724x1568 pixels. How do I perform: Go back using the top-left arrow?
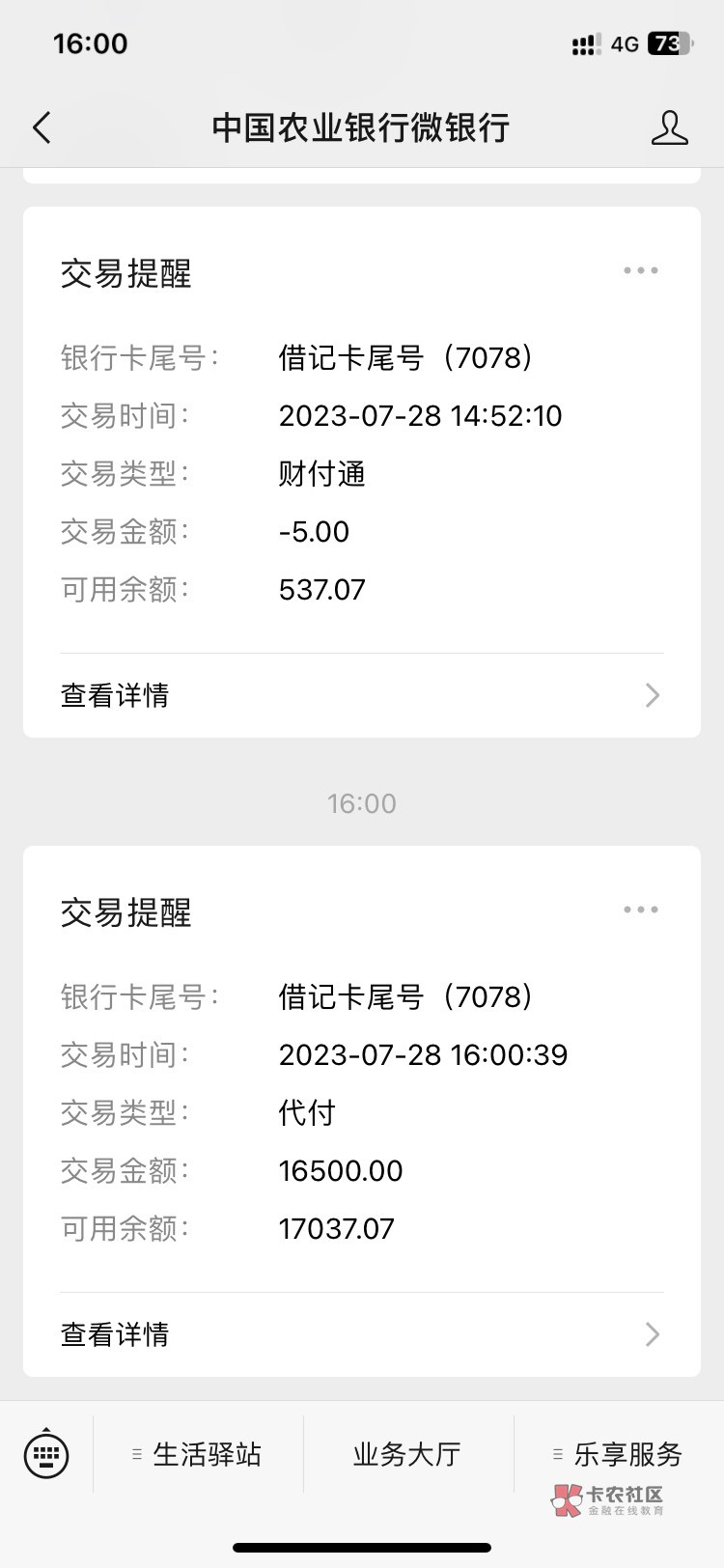42,127
